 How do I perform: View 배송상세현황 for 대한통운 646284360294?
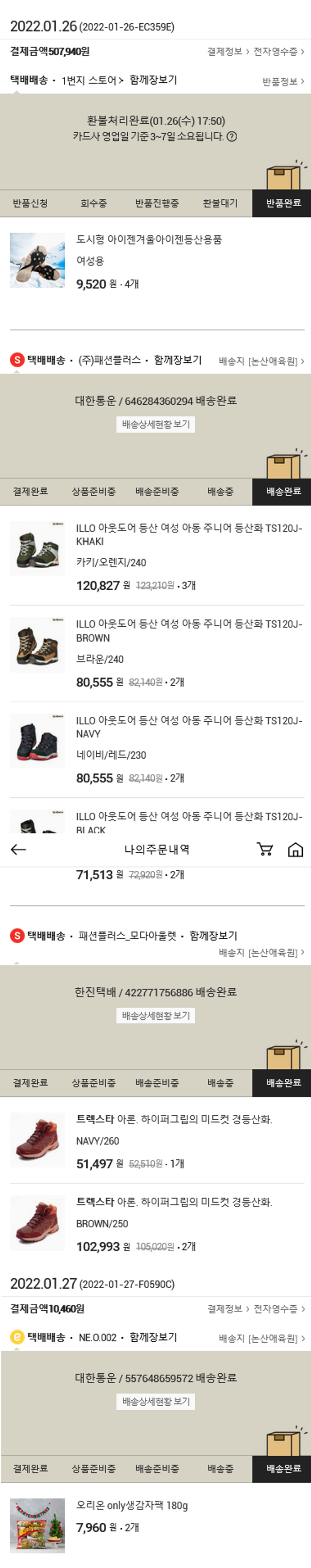(156, 424)
